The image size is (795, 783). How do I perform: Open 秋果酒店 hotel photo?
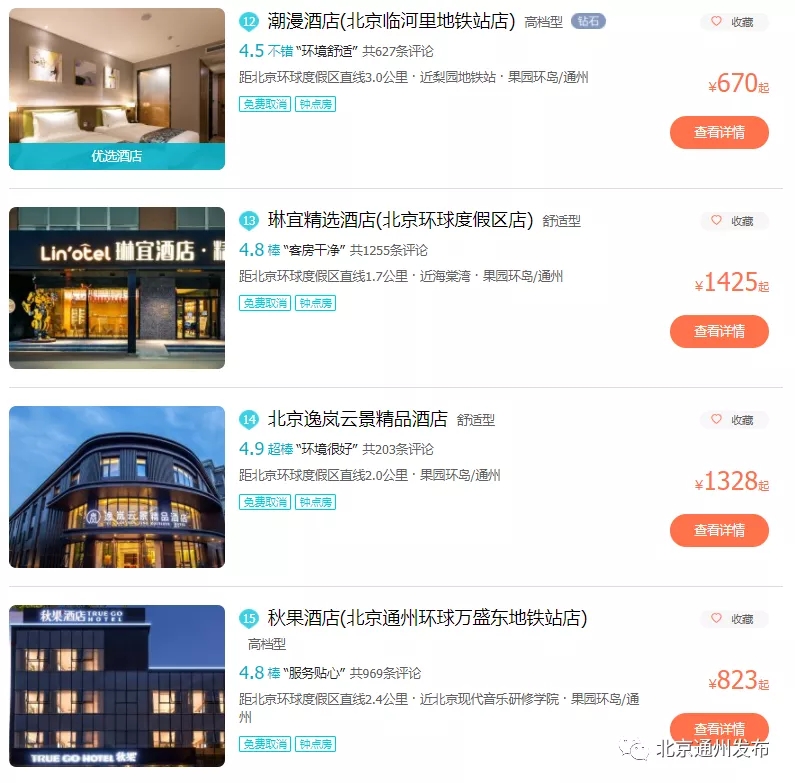[117, 685]
